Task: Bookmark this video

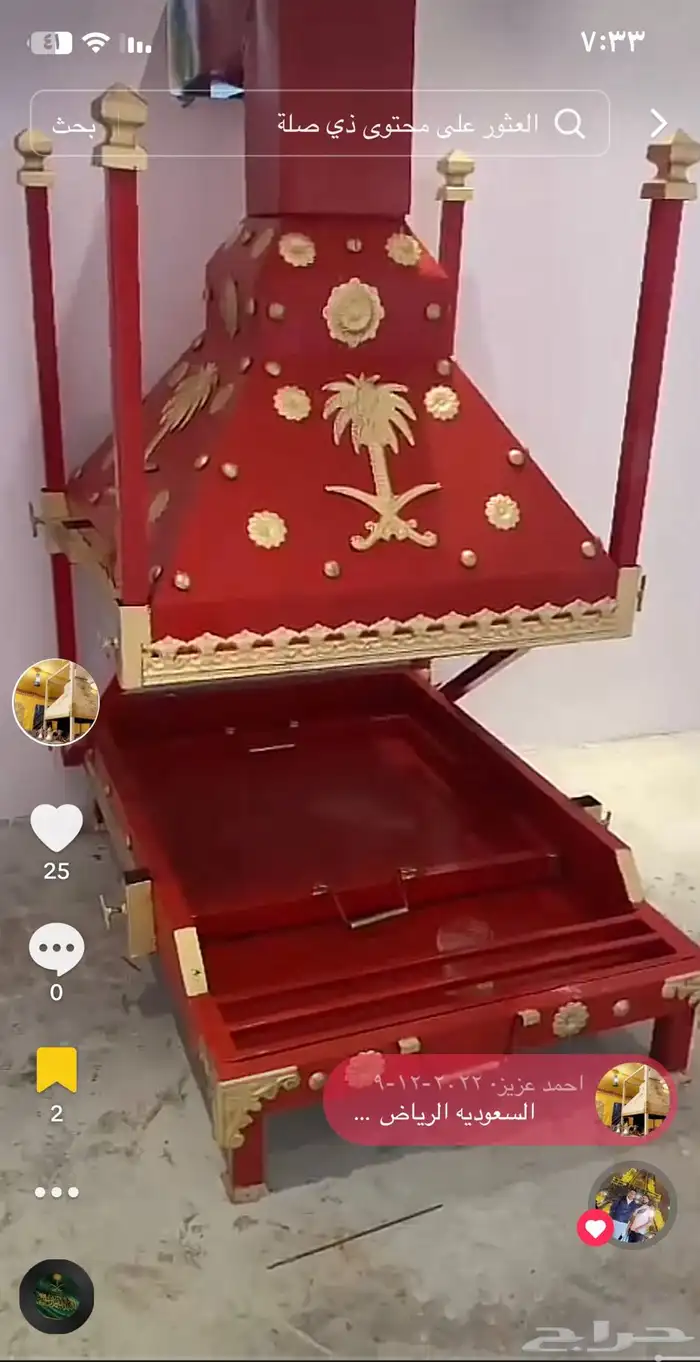Action: point(56,1069)
